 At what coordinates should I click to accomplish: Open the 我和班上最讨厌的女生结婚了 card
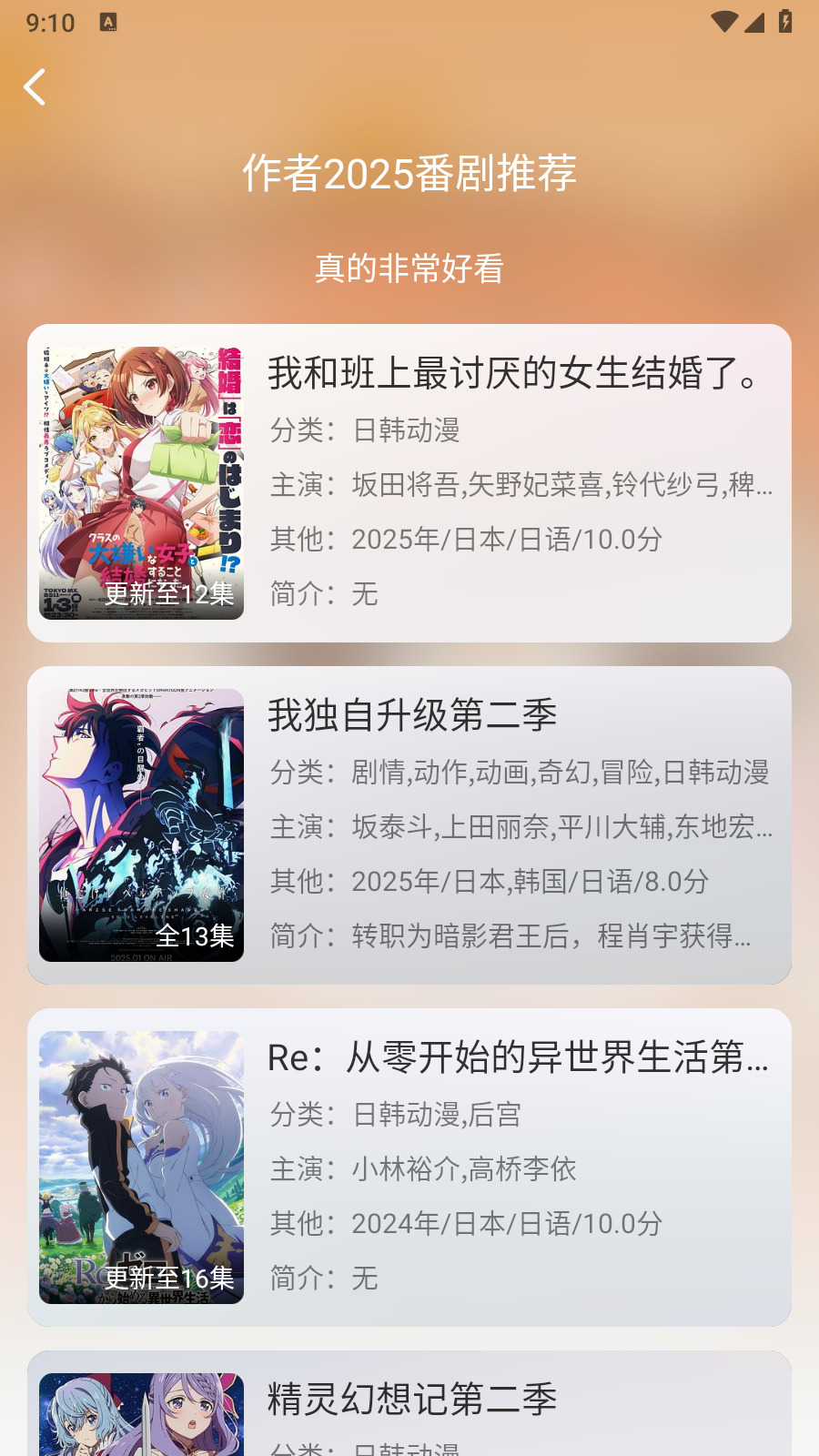tap(409, 482)
